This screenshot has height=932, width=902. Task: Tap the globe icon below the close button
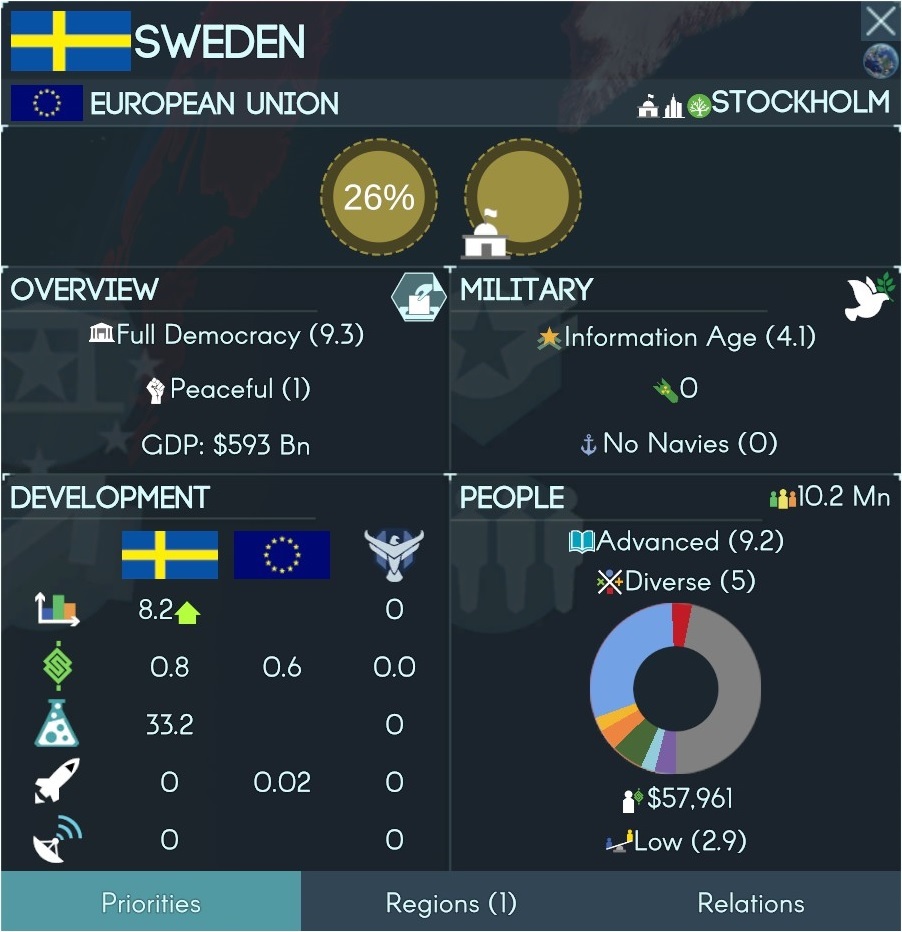coord(880,61)
